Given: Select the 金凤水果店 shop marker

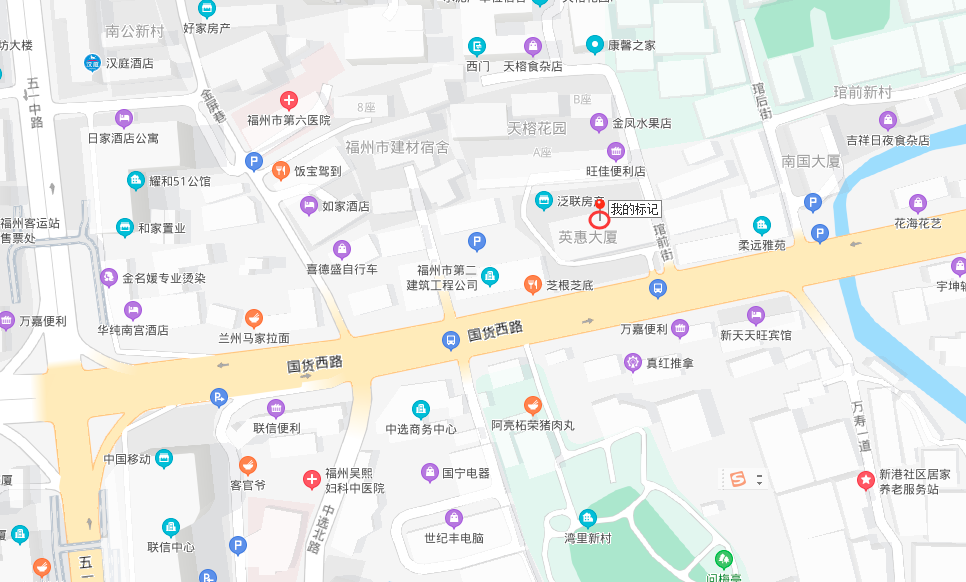Looking at the screenshot, I should 598,123.
